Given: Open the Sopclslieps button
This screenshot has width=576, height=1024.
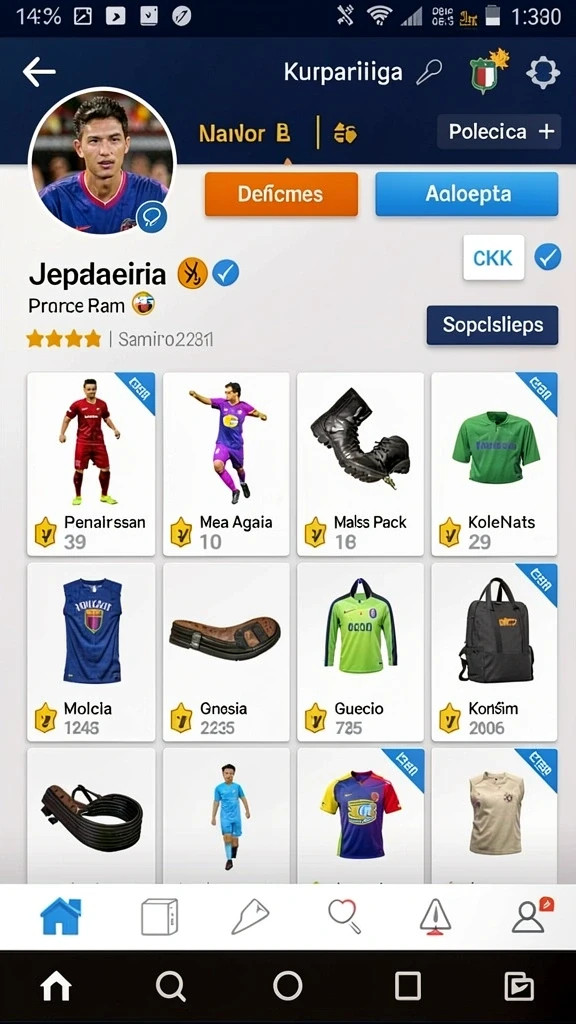Looking at the screenshot, I should pos(492,325).
